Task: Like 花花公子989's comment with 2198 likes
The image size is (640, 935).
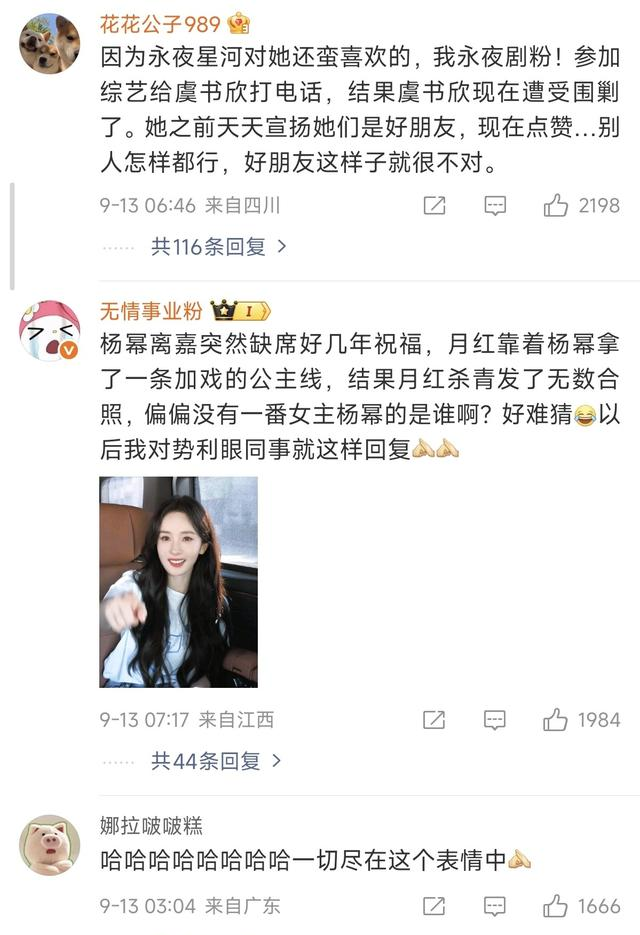Action: point(556,206)
